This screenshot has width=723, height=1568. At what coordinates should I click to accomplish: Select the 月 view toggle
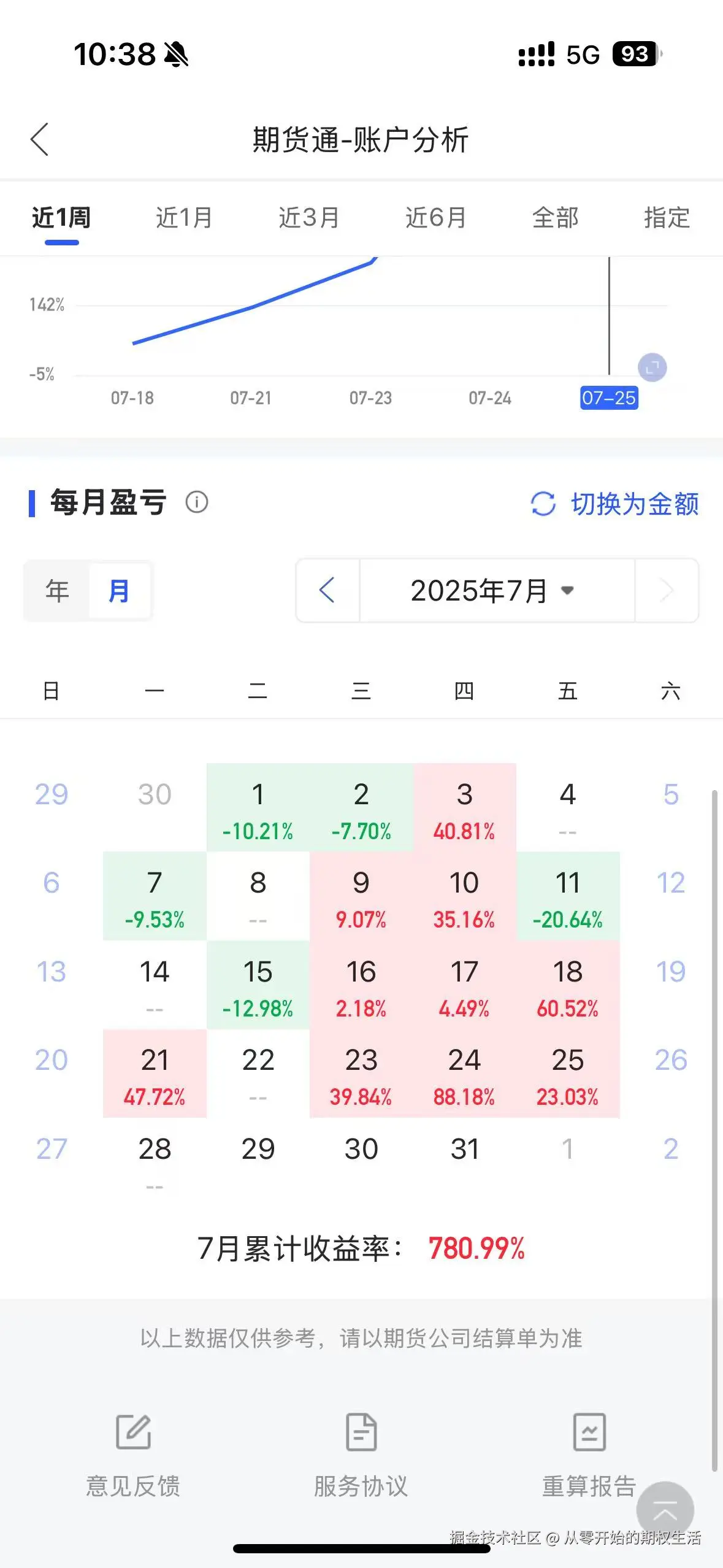tap(119, 591)
